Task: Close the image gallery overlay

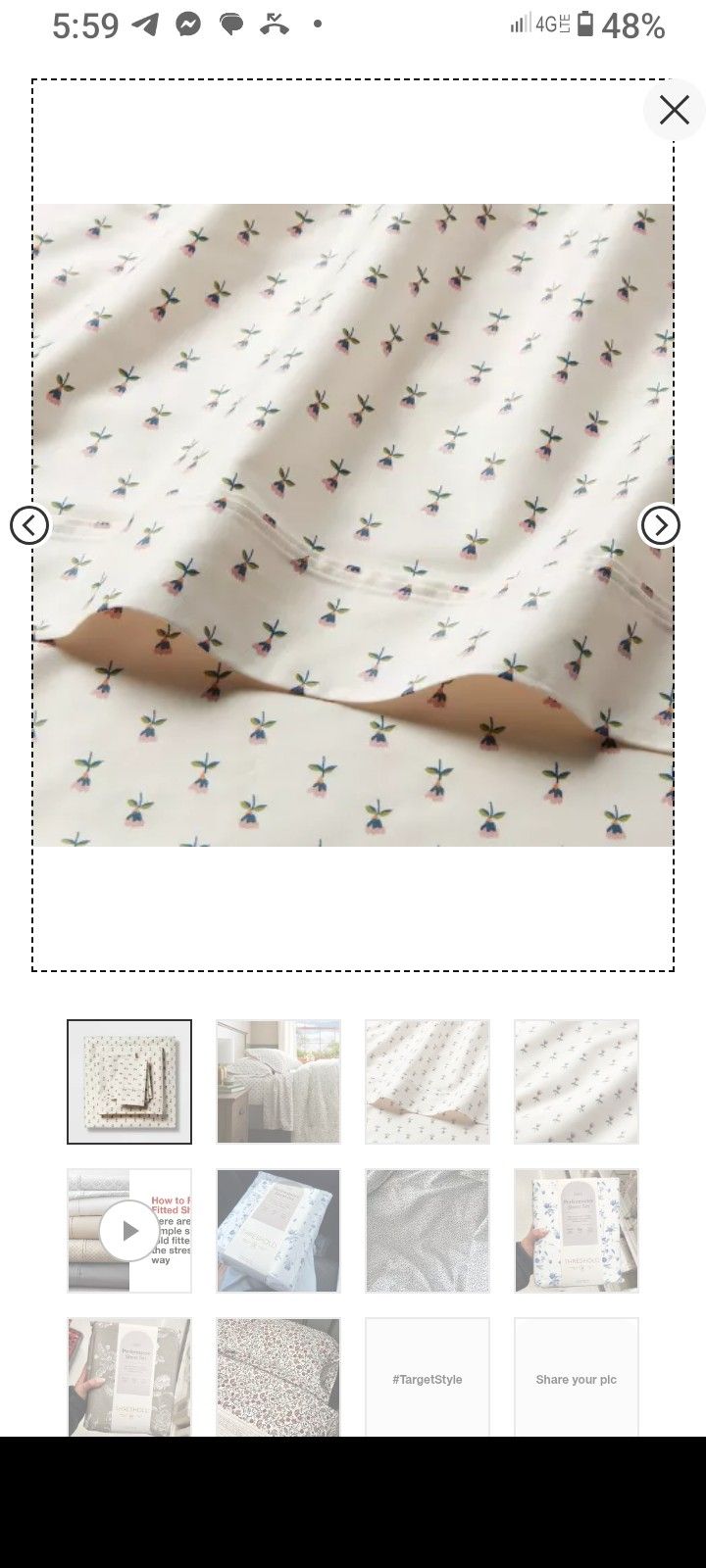Action: (x=674, y=111)
